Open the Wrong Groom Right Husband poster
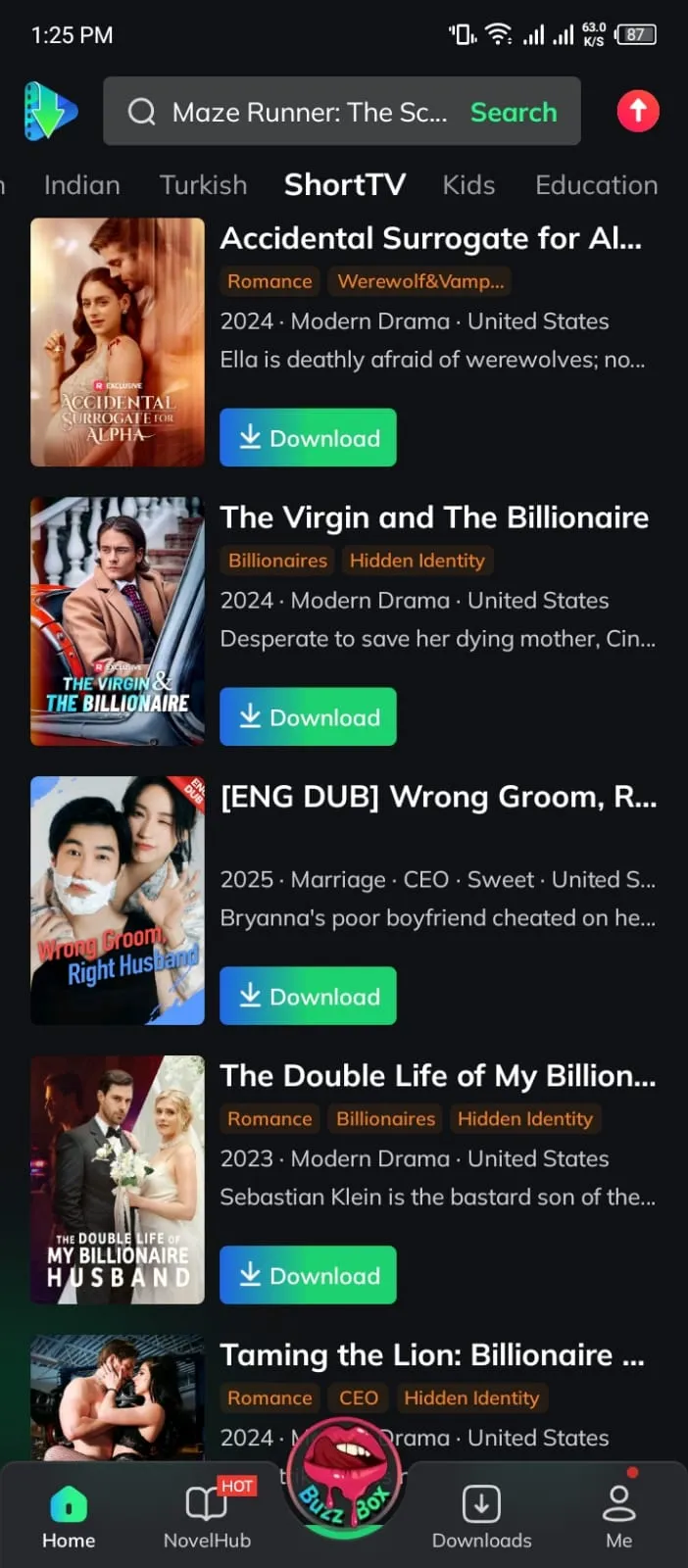This screenshot has height=1568, width=688. [118, 901]
